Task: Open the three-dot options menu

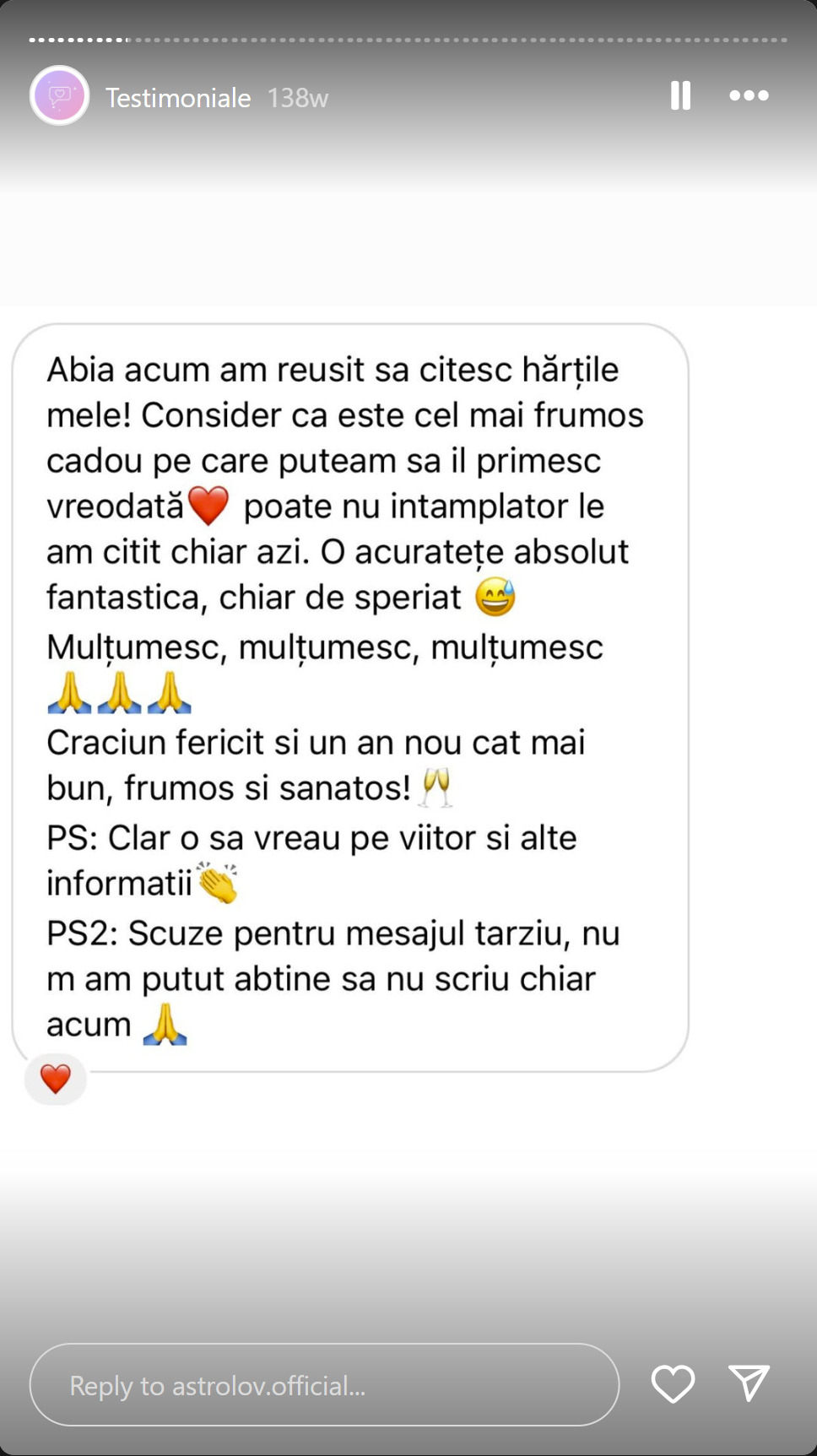Action: [749, 95]
